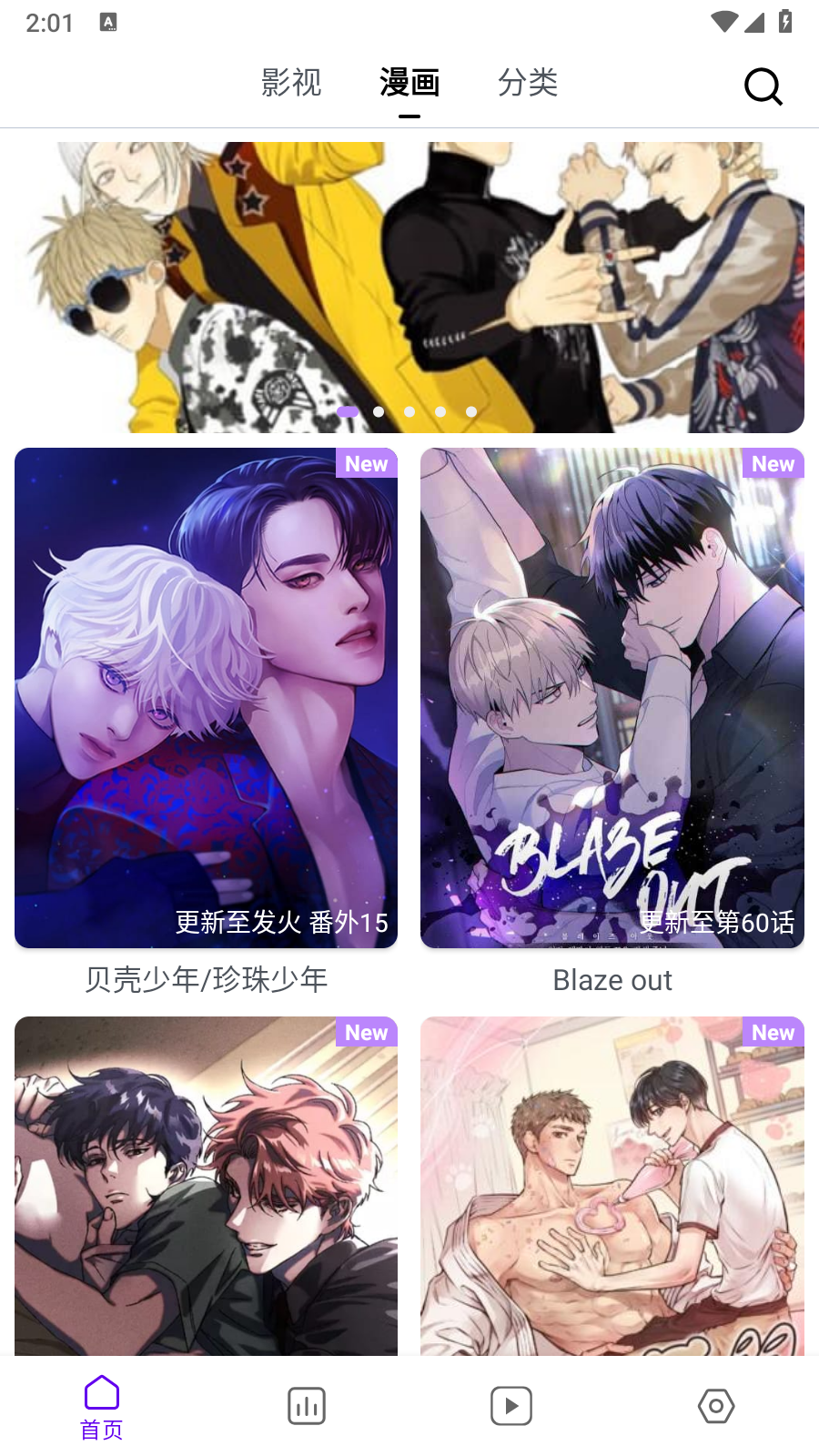Go to the 首页 home tab

coord(102,1407)
